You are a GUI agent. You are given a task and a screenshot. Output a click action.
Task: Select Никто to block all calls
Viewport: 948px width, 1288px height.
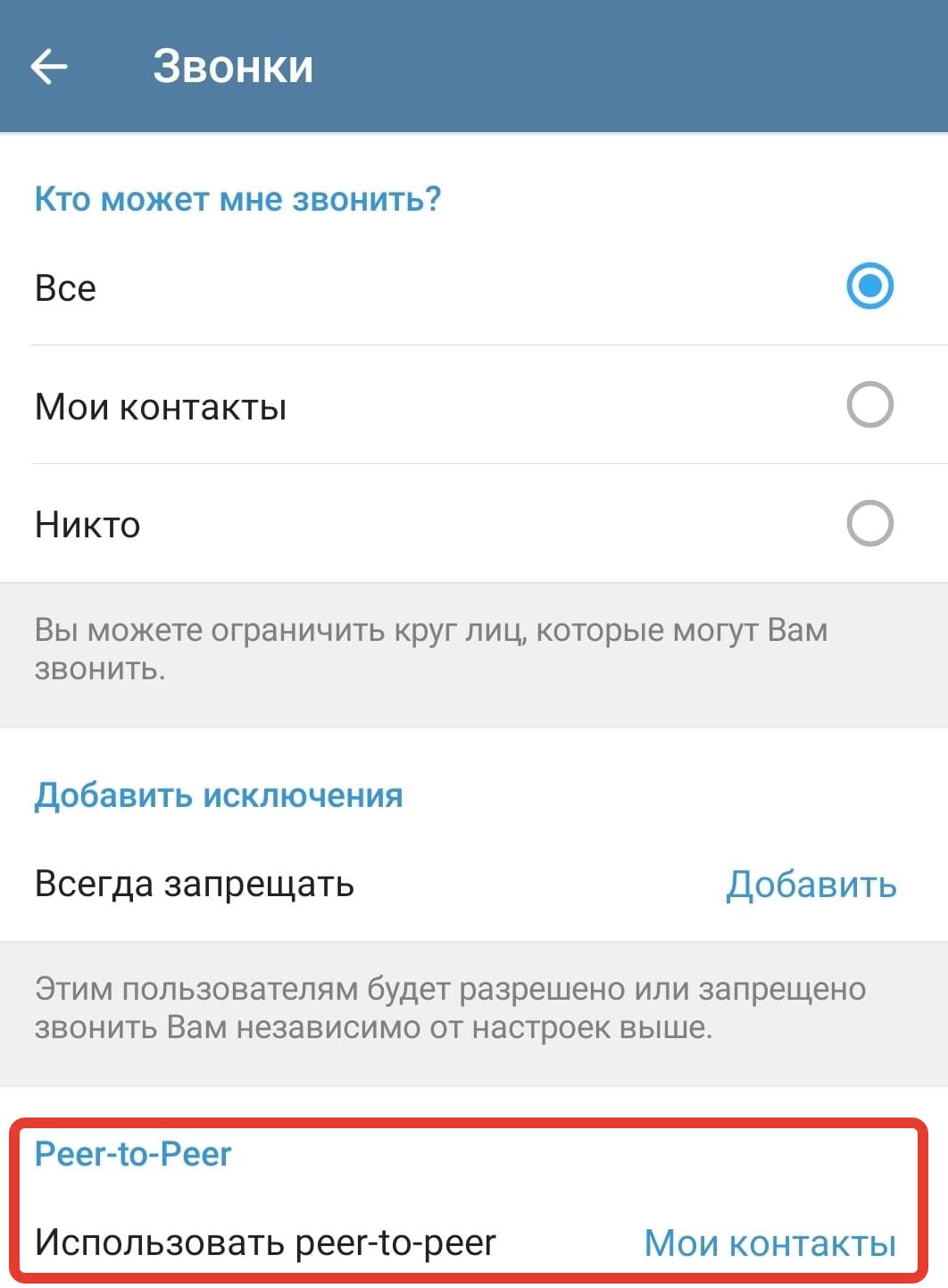coord(869,524)
